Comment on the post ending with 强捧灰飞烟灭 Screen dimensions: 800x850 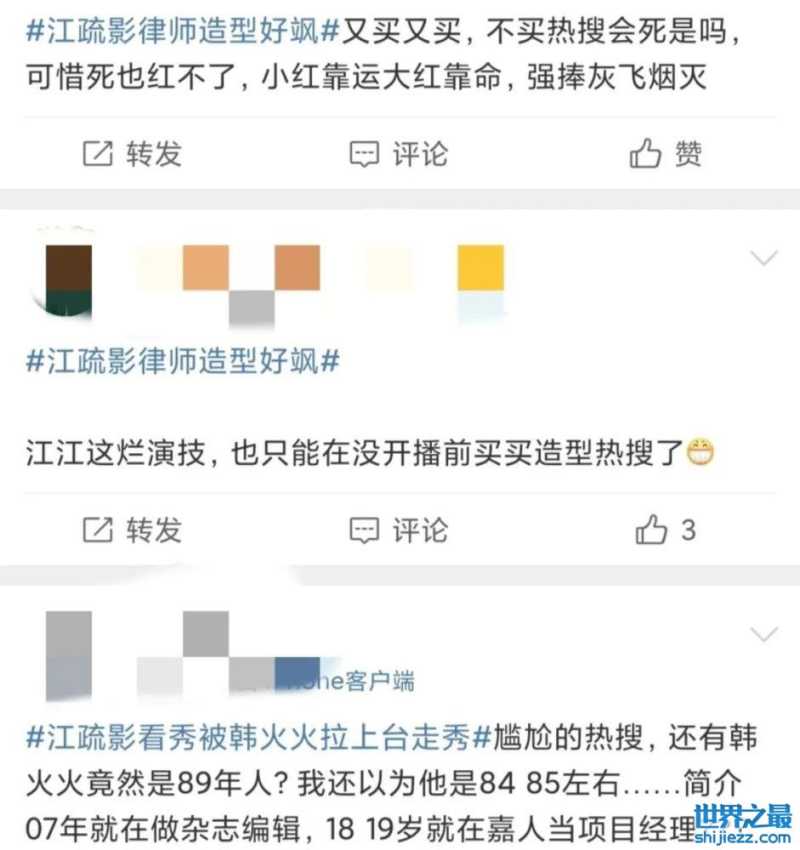[x=398, y=154]
